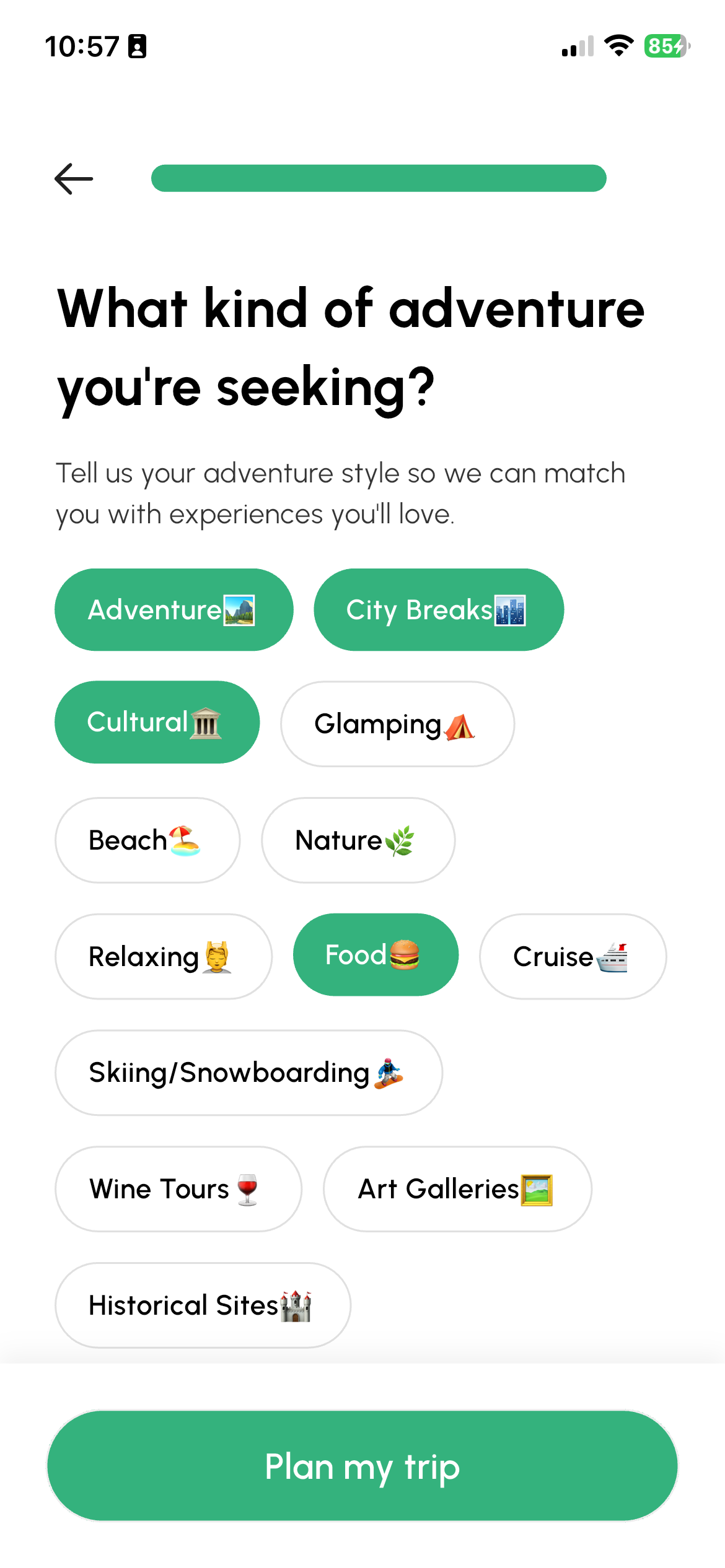
Task: Tap the green progress bar
Action: click(x=378, y=178)
